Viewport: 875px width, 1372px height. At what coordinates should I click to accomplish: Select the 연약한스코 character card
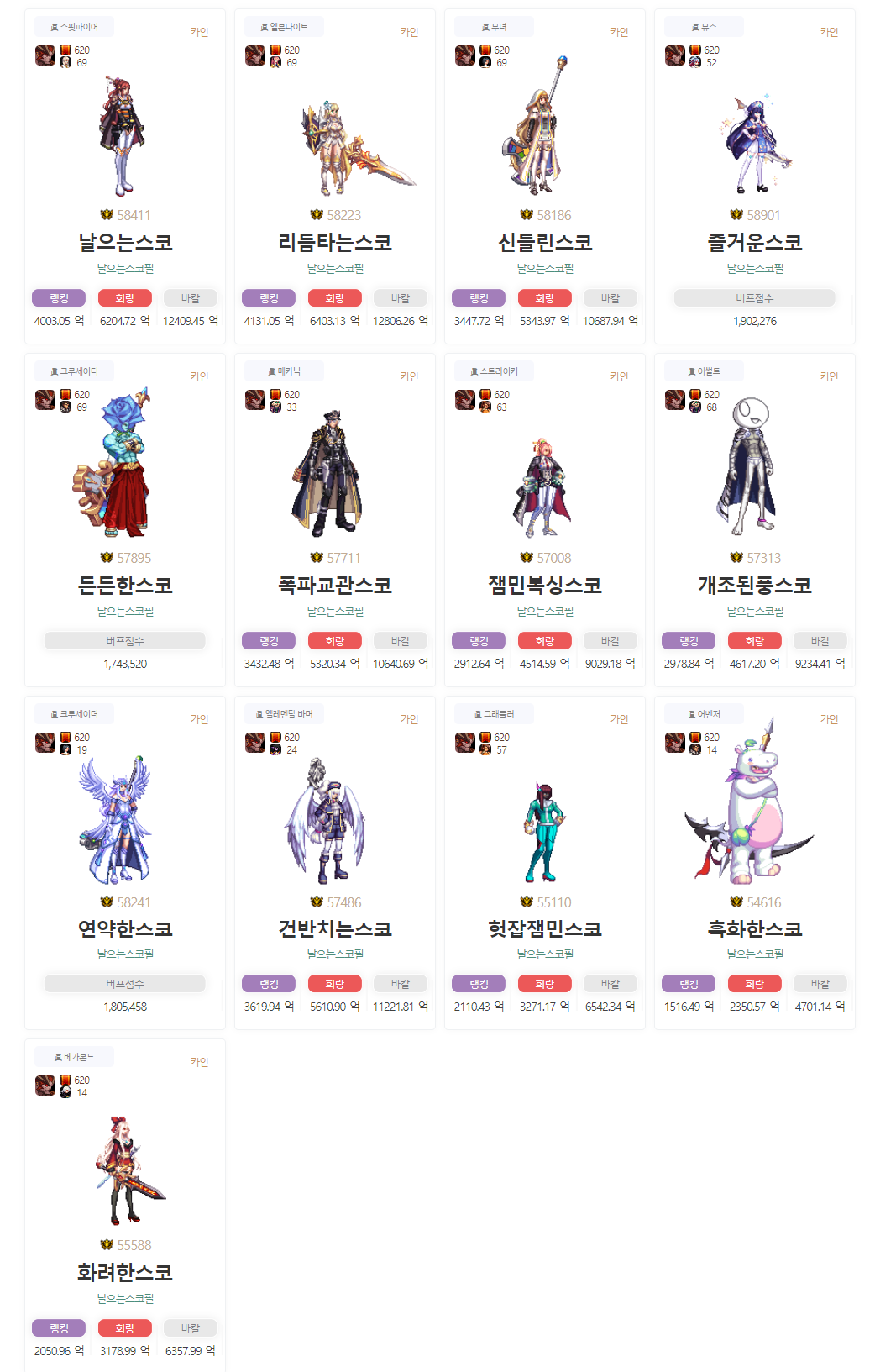click(x=125, y=928)
